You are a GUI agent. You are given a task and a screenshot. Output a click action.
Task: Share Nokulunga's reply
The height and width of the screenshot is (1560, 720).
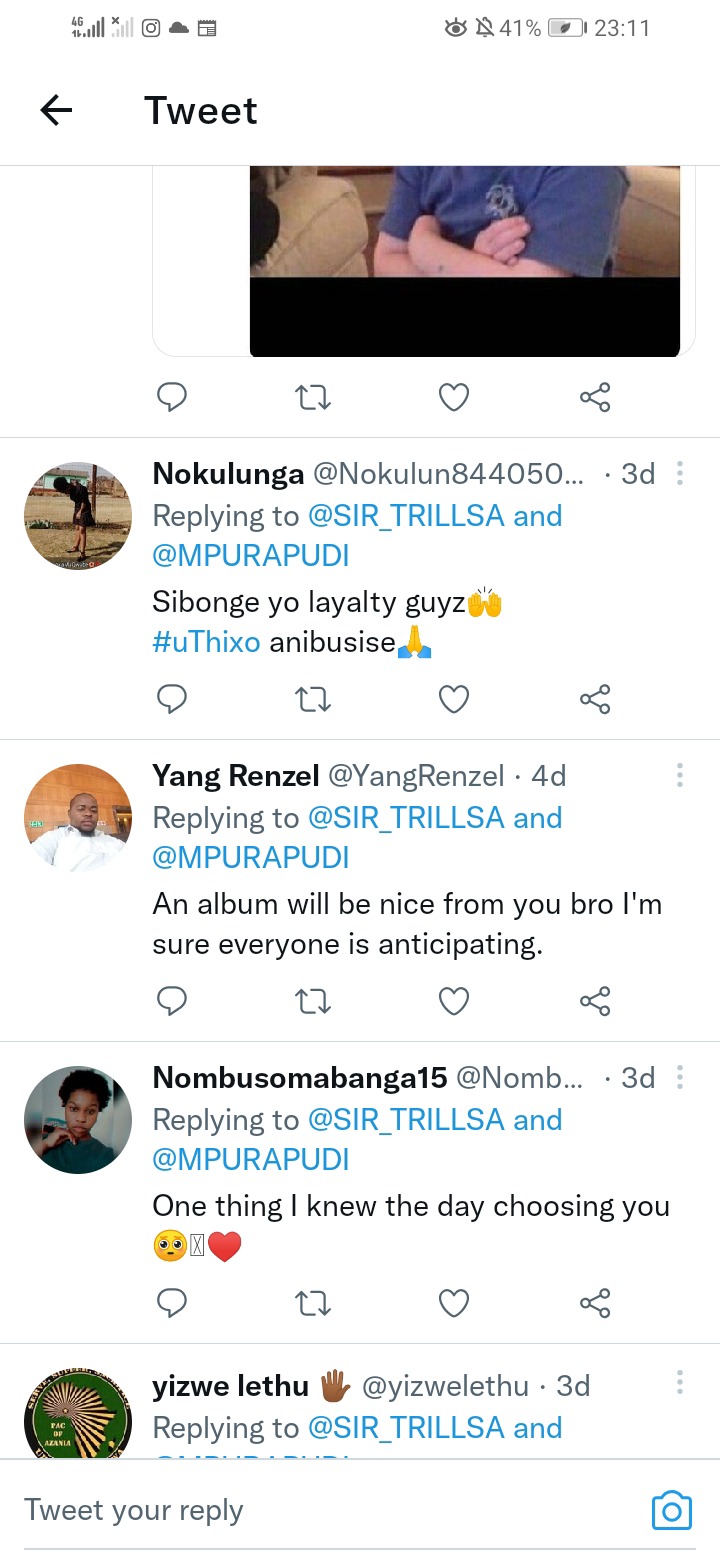(595, 700)
